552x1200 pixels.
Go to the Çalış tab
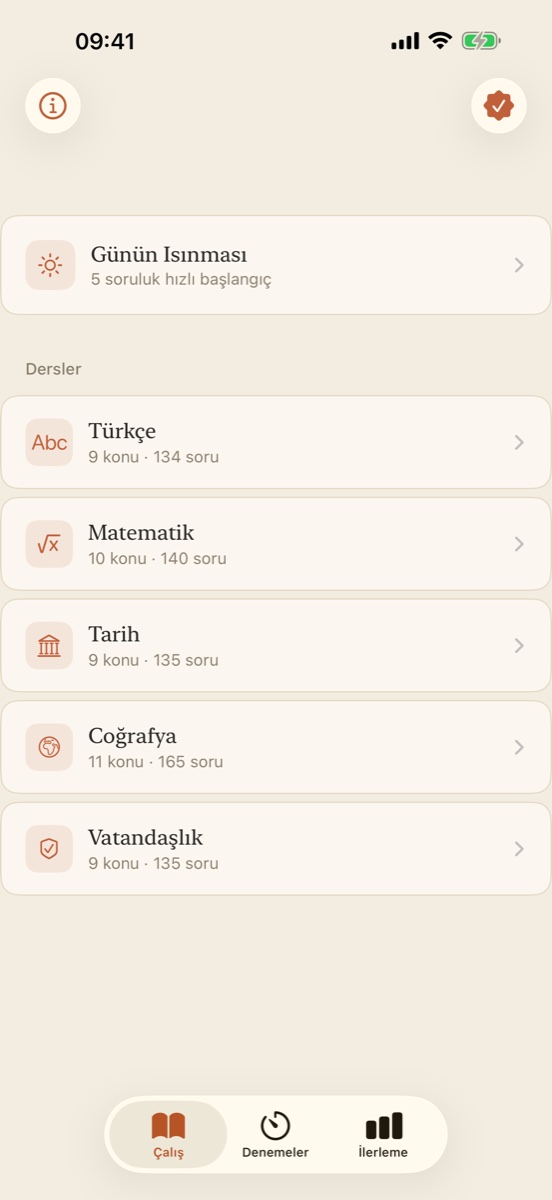(168, 1135)
